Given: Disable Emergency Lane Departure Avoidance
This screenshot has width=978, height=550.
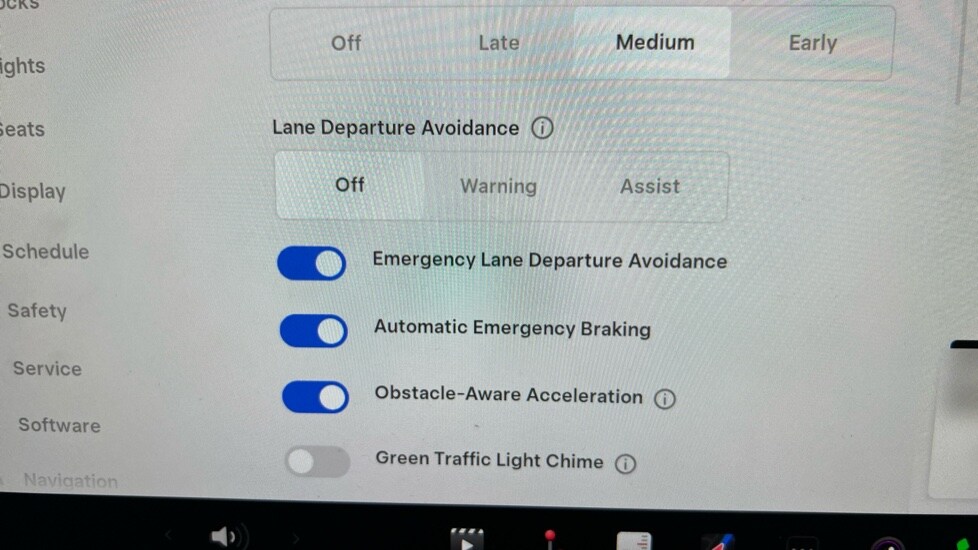Looking at the screenshot, I should (x=312, y=264).
